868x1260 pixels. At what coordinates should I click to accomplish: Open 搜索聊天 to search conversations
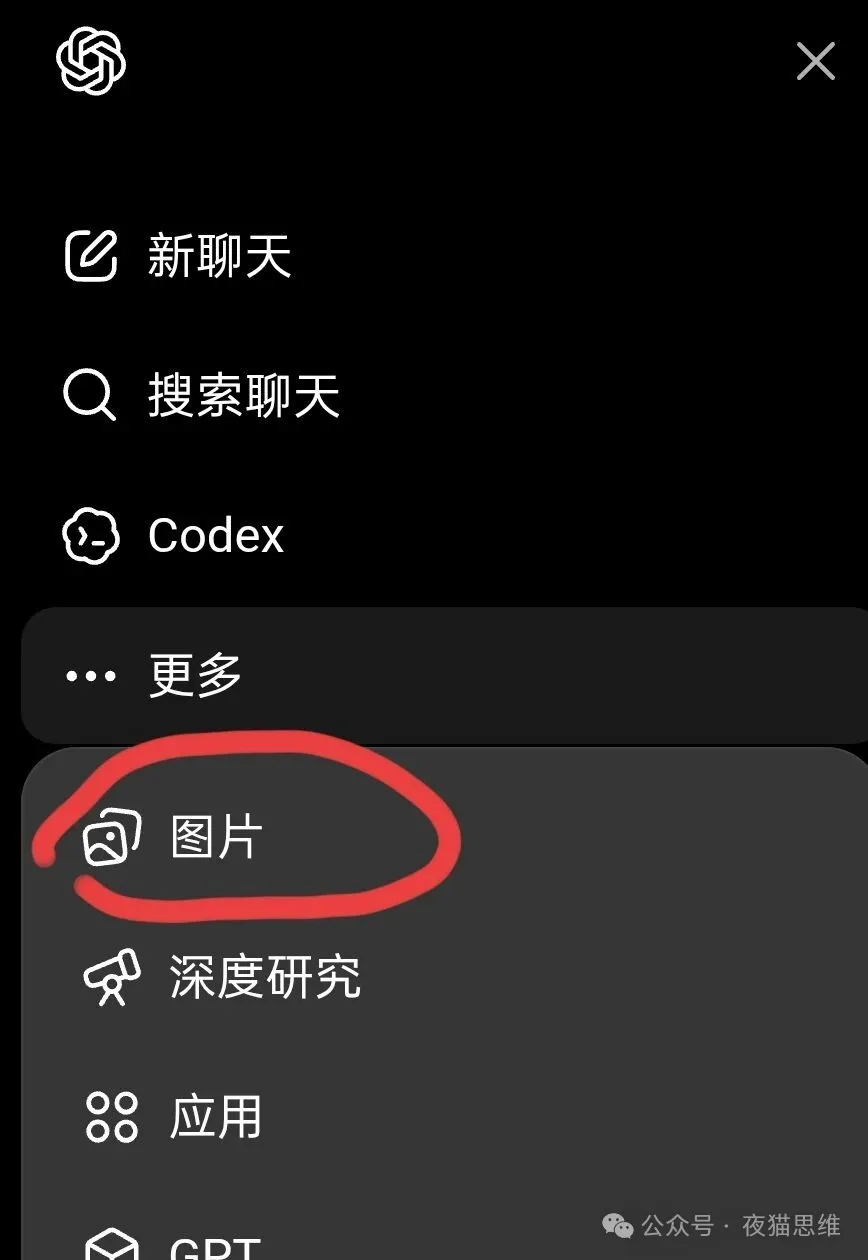[245, 396]
